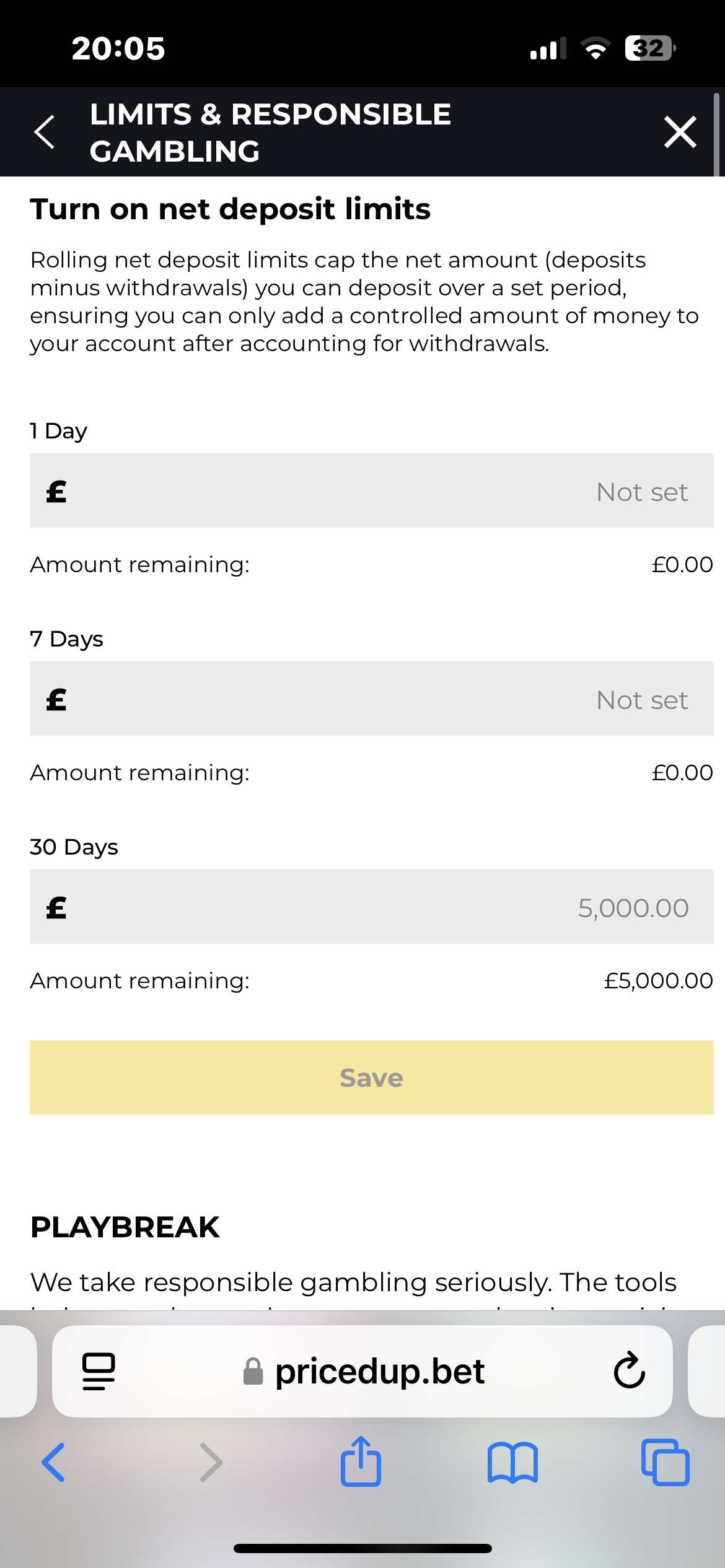
Task: Tap the Turn on net deposit limits heading
Action: pyautogui.click(x=230, y=209)
